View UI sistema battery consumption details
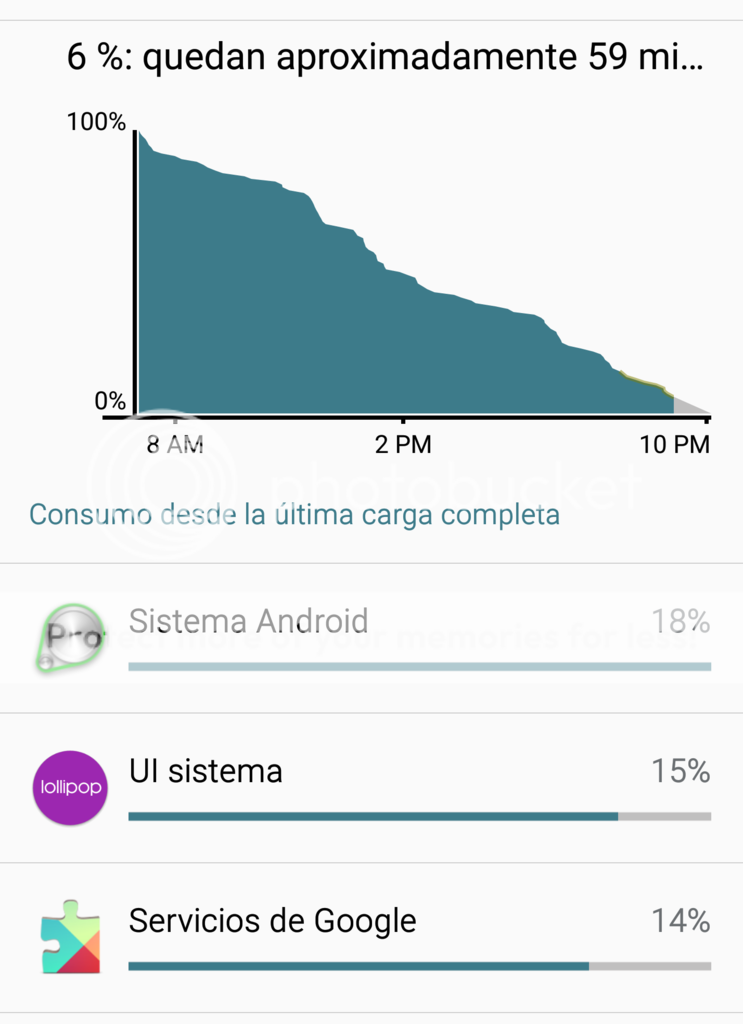Screen dimensions: 743x1024 (371, 787)
